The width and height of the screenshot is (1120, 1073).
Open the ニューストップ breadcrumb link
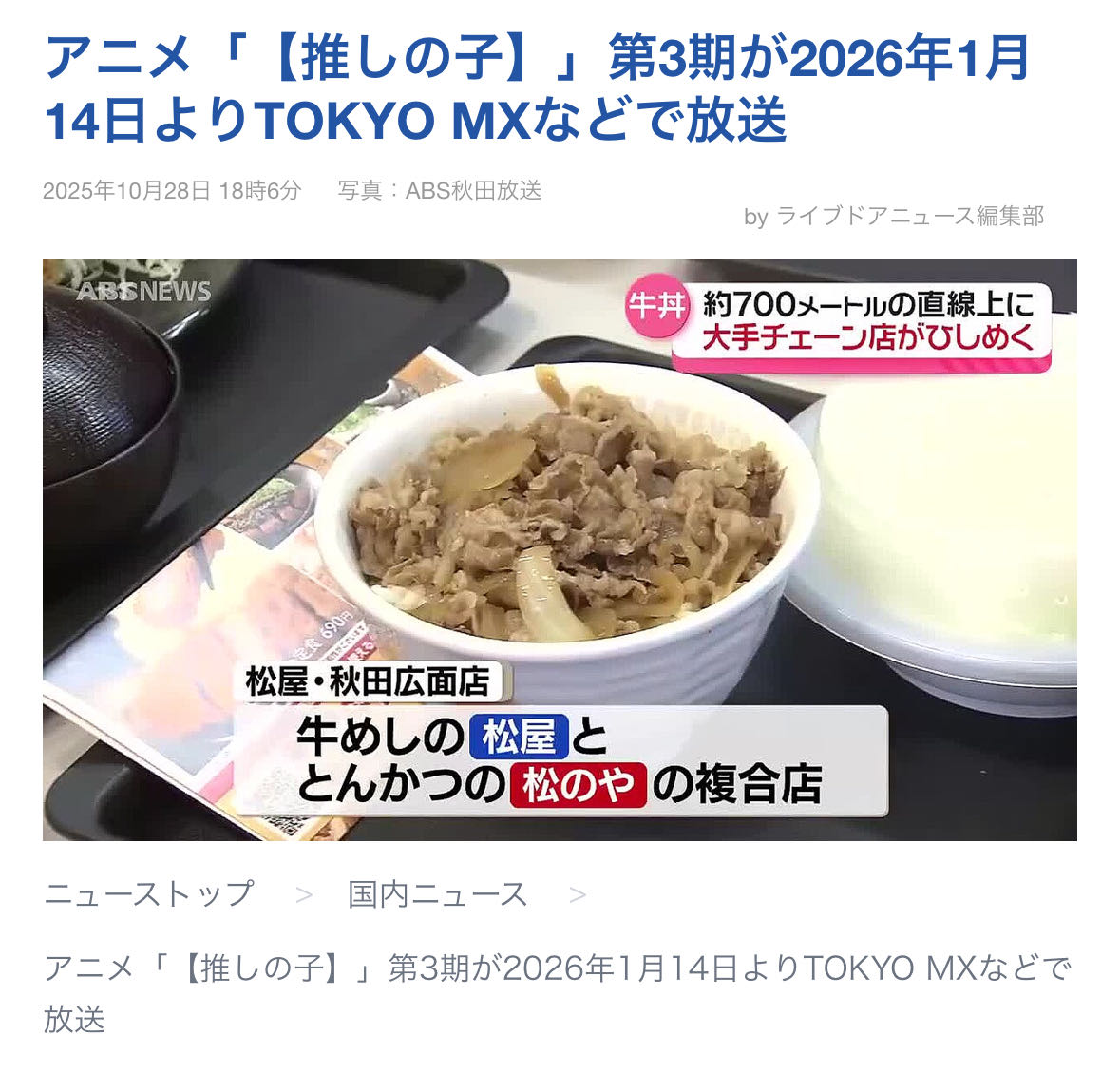click(149, 894)
